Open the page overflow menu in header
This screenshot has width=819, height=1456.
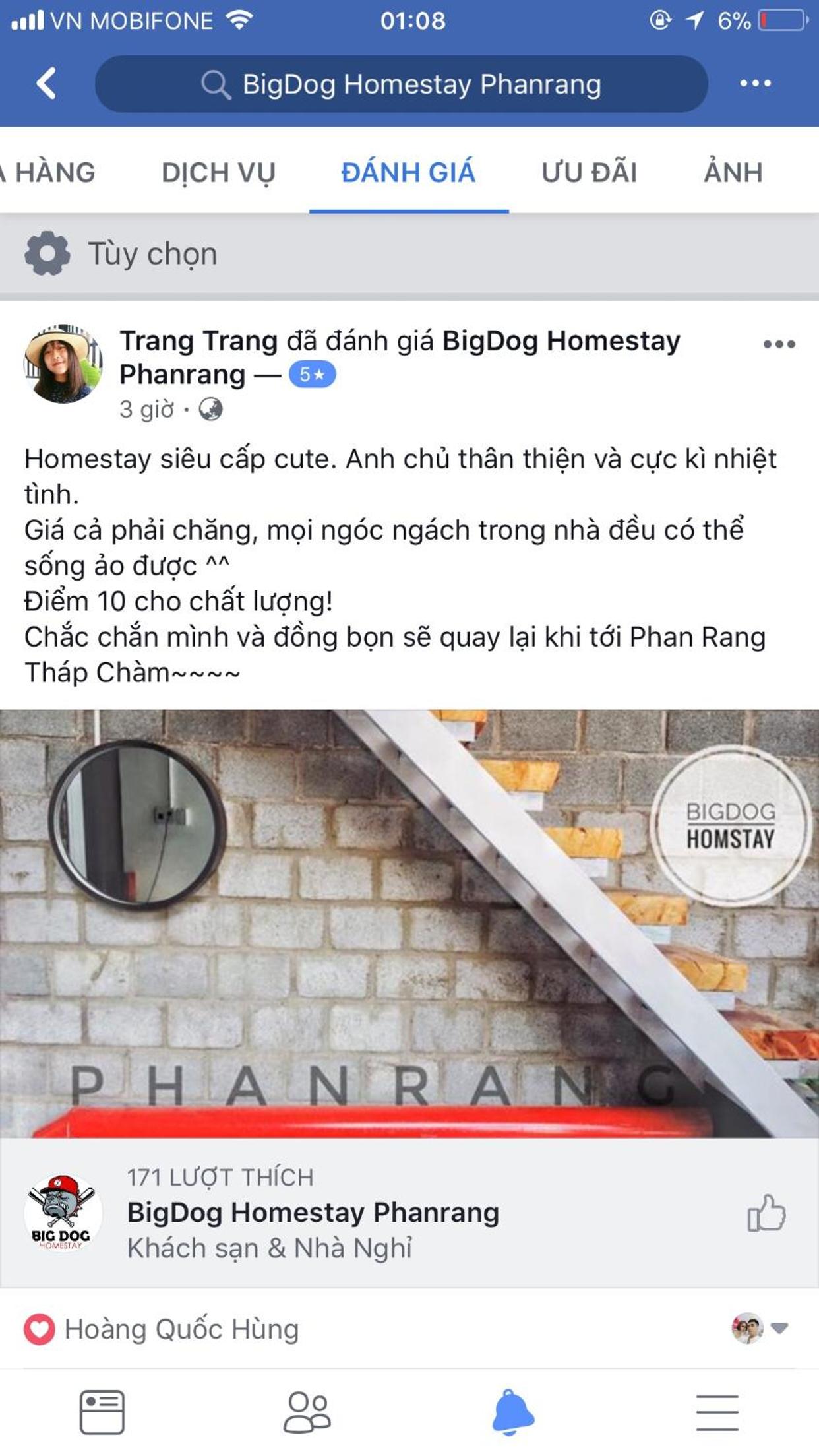(x=755, y=83)
